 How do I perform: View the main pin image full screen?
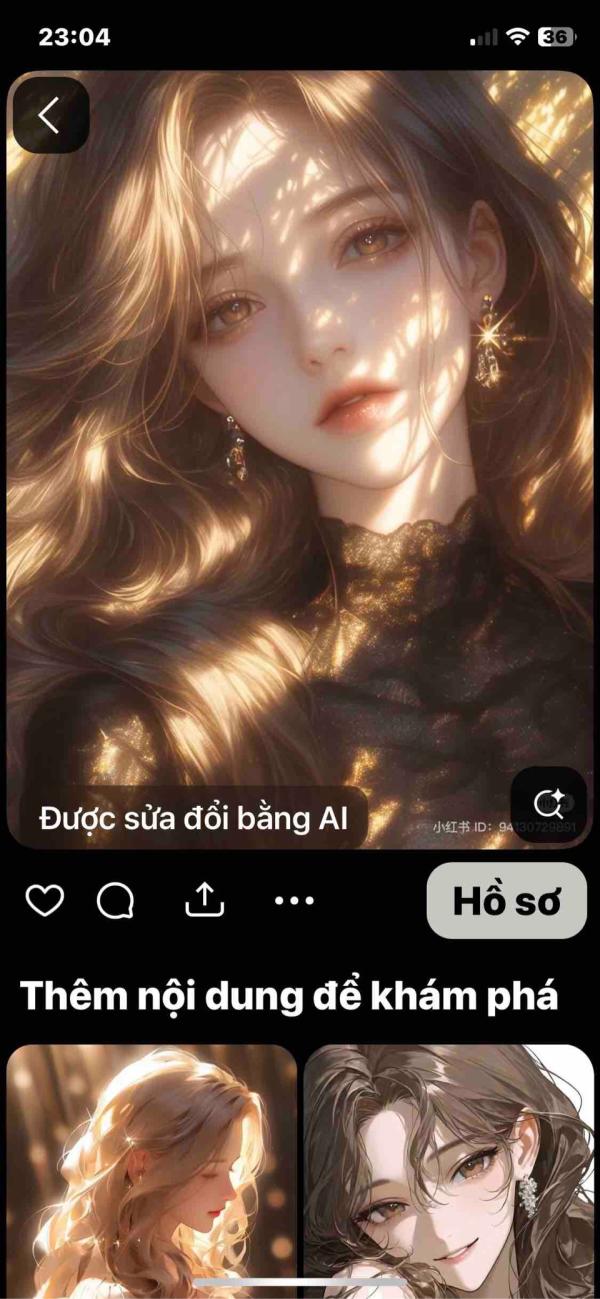coord(300,460)
